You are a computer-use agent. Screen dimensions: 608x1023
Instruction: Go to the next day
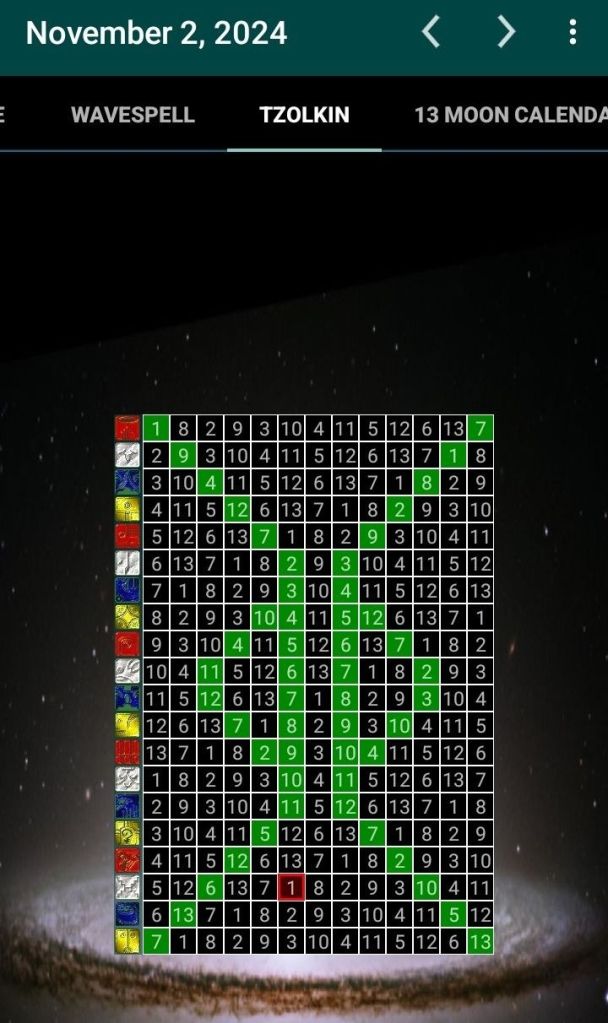(506, 33)
